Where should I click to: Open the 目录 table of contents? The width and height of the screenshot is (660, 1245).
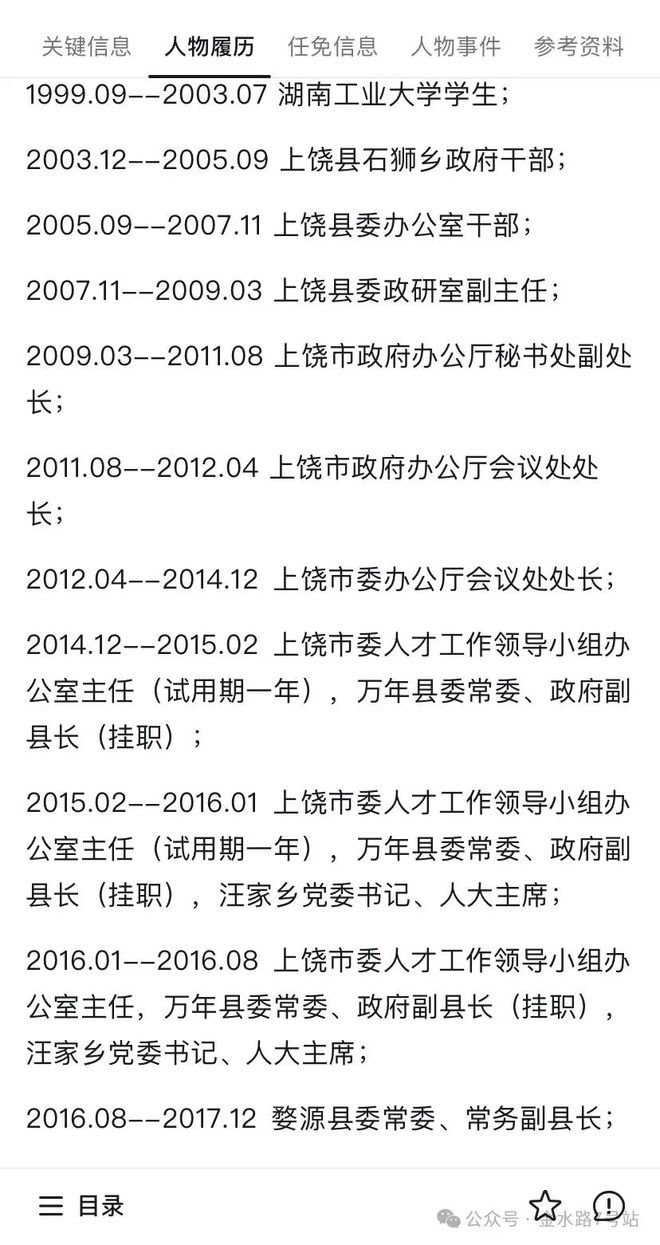(82, 1205)
